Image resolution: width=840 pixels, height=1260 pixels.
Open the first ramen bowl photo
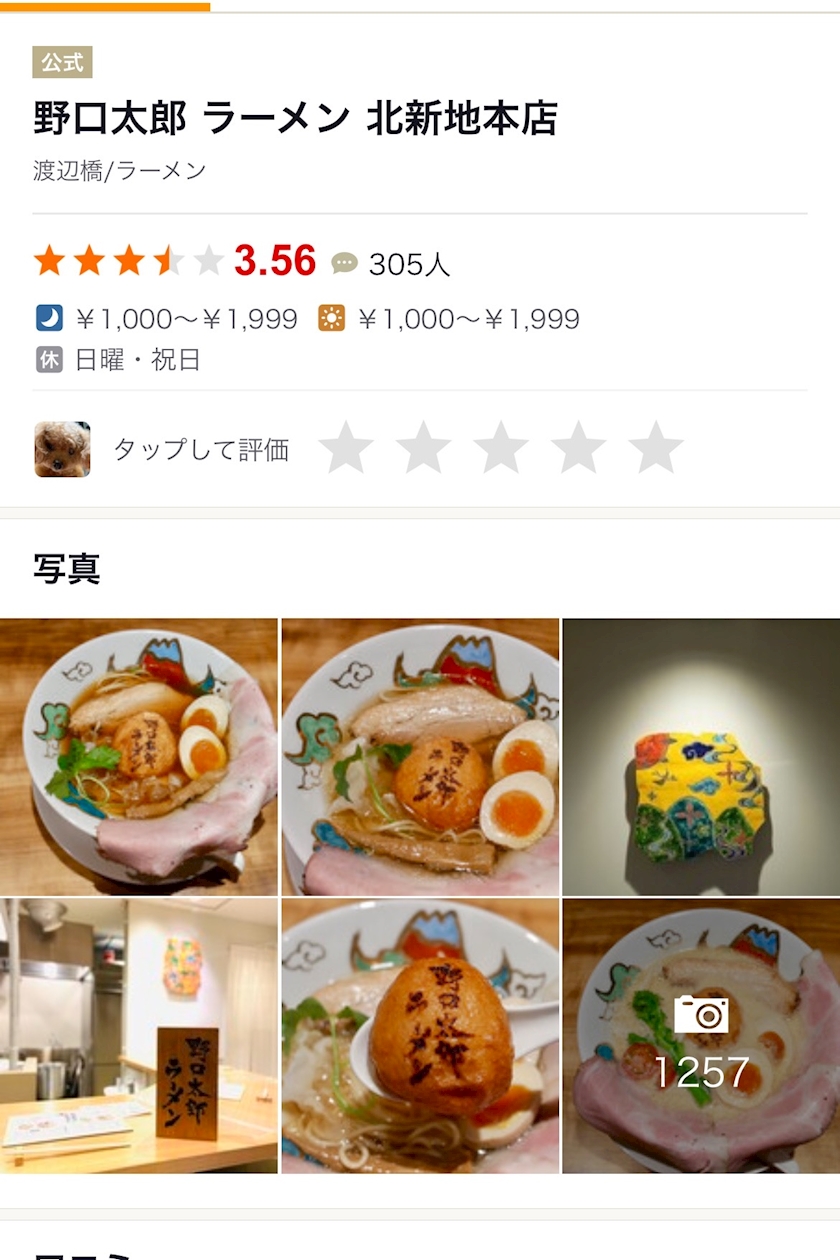(139, 756)
